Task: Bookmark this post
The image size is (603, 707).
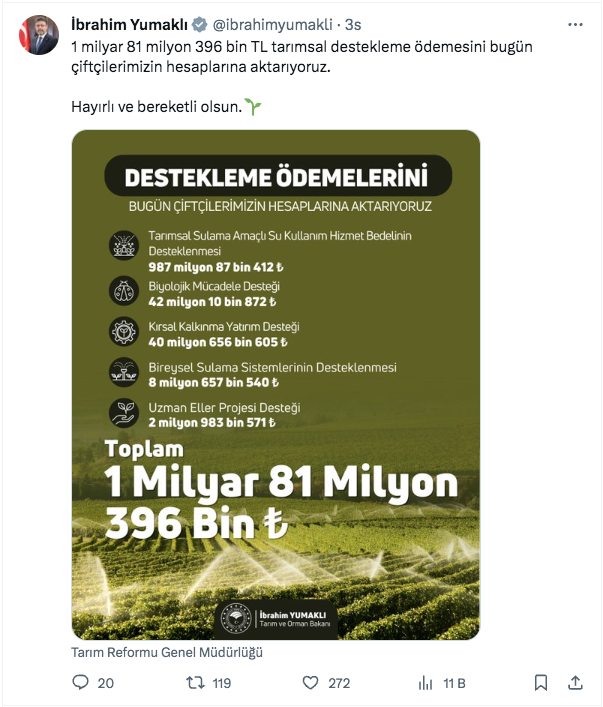Action: [541, 683]
